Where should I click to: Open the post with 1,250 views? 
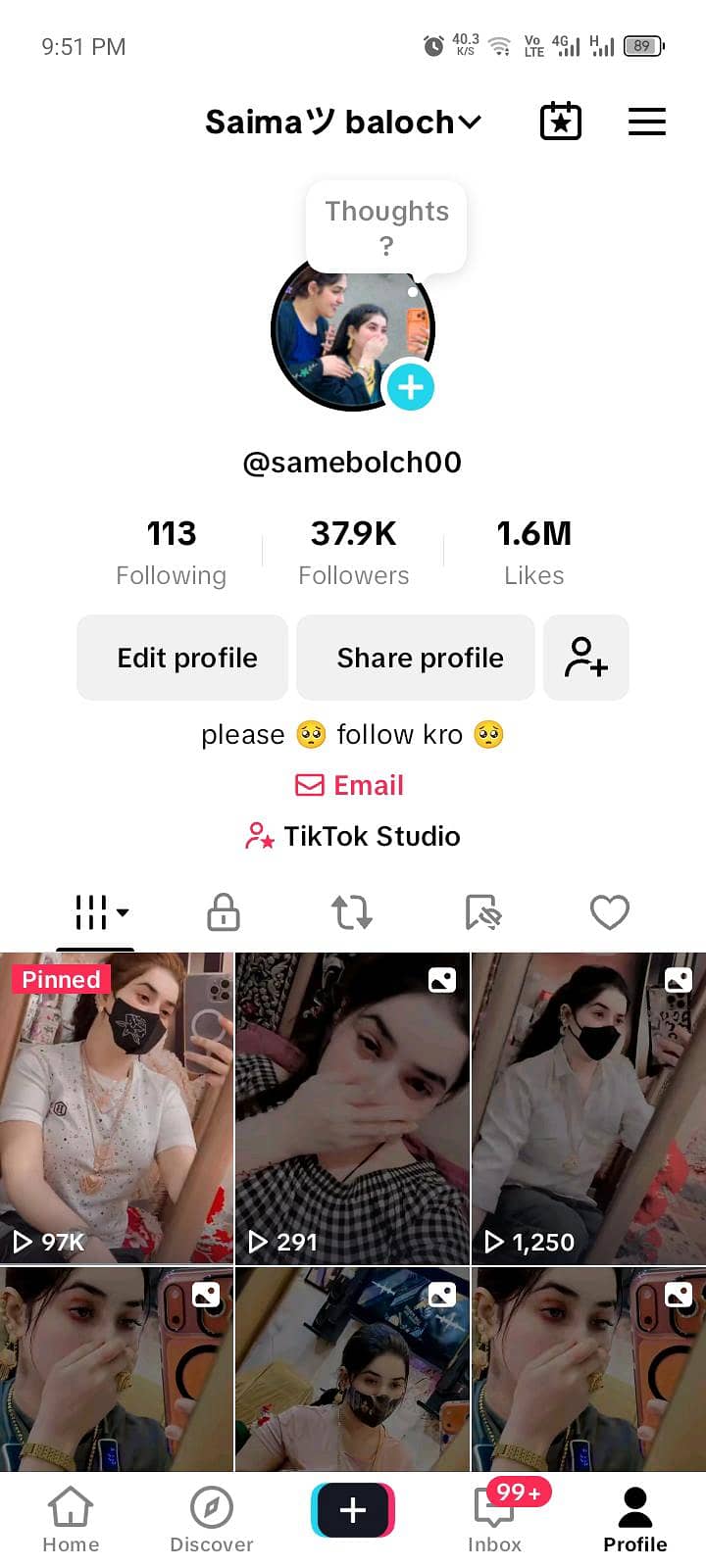point(588,1107)
